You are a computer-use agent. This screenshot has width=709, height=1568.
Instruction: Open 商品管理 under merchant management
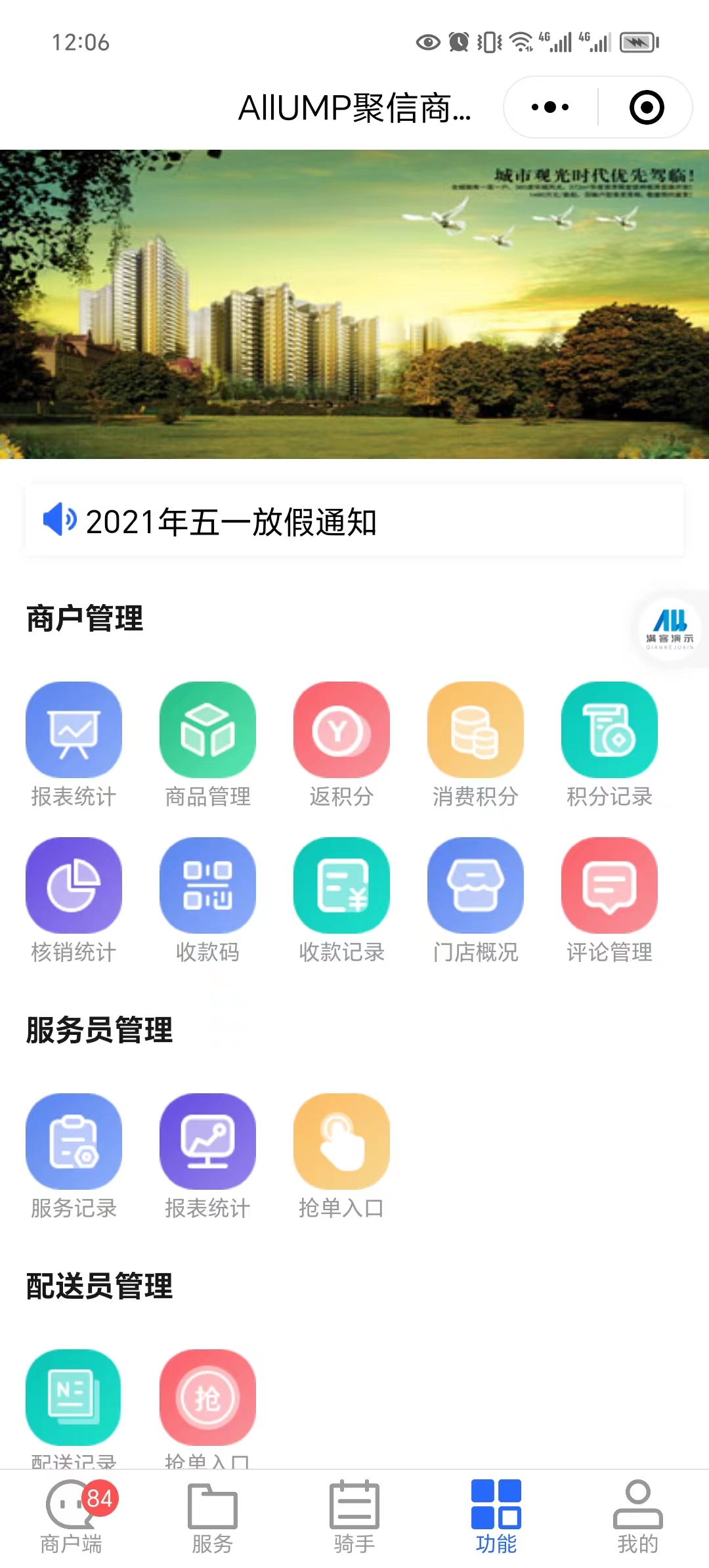207,730
